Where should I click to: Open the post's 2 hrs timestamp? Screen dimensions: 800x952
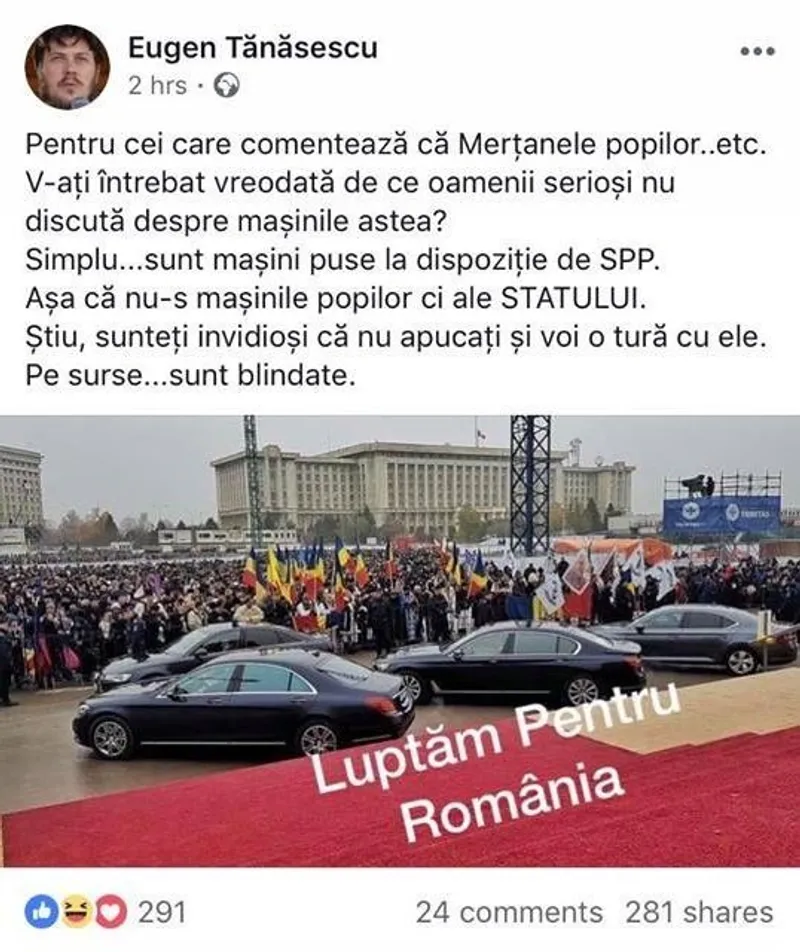157,86
